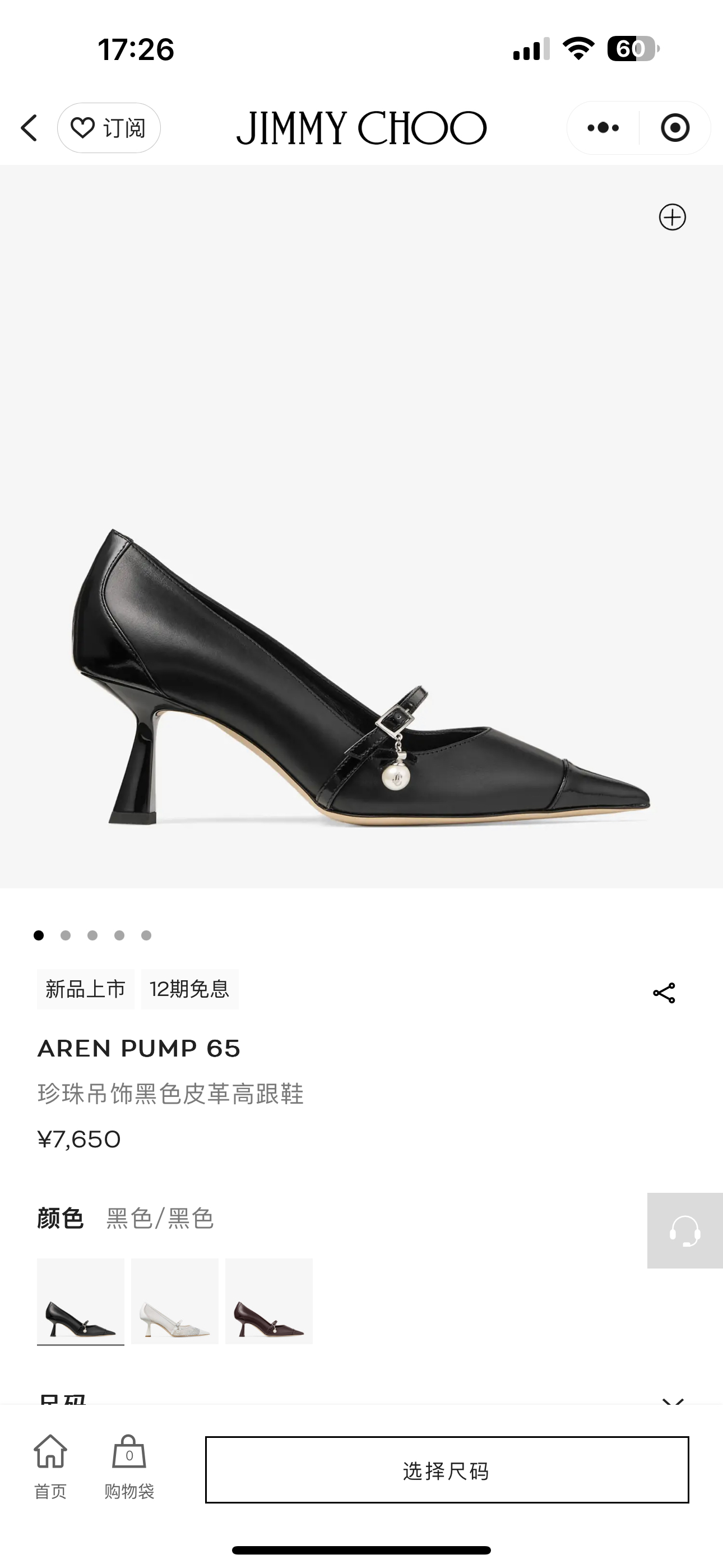Tap the 12期免息 label

point(190,989)
